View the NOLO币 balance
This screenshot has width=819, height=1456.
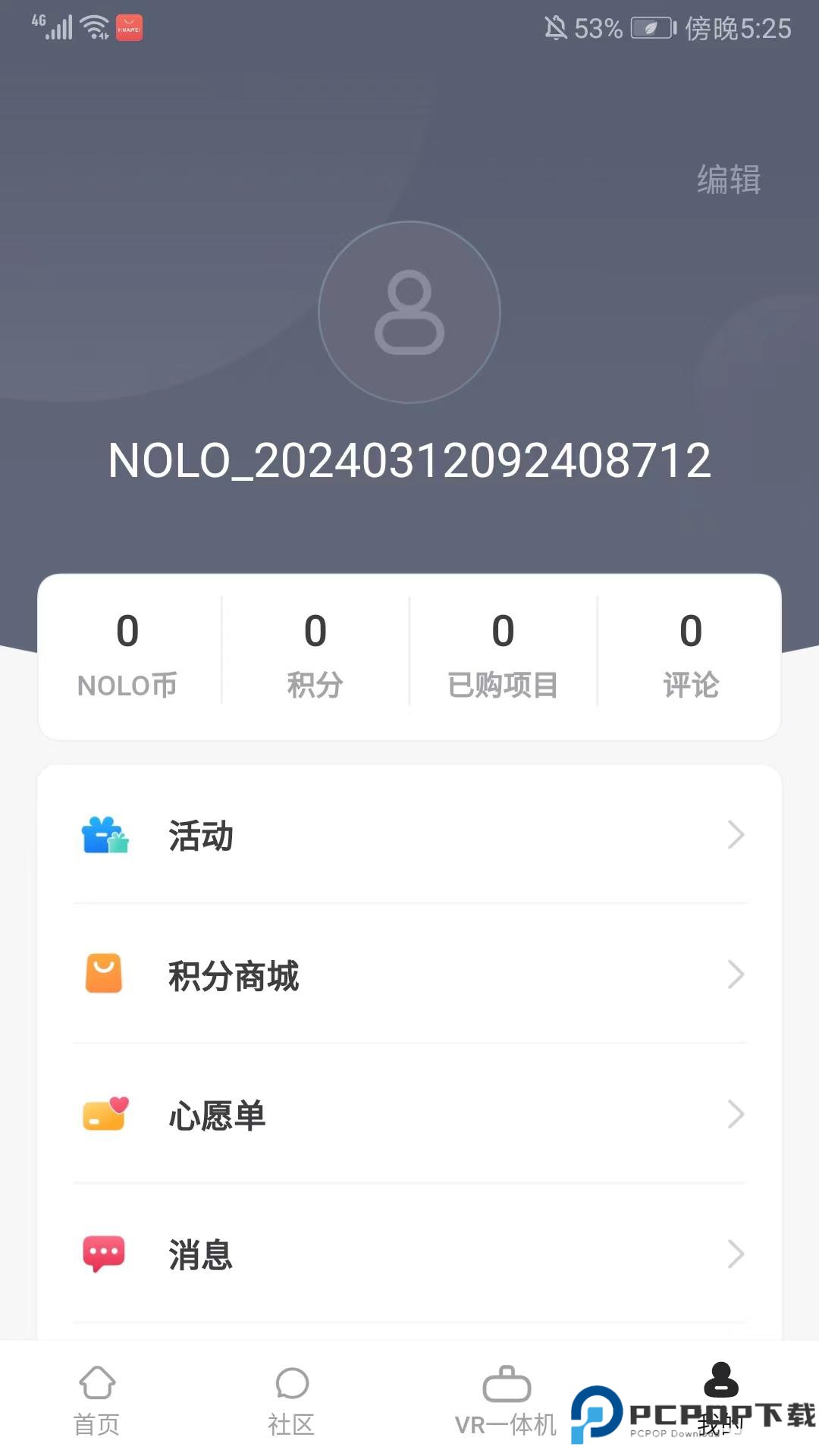(x=127, y=652)
